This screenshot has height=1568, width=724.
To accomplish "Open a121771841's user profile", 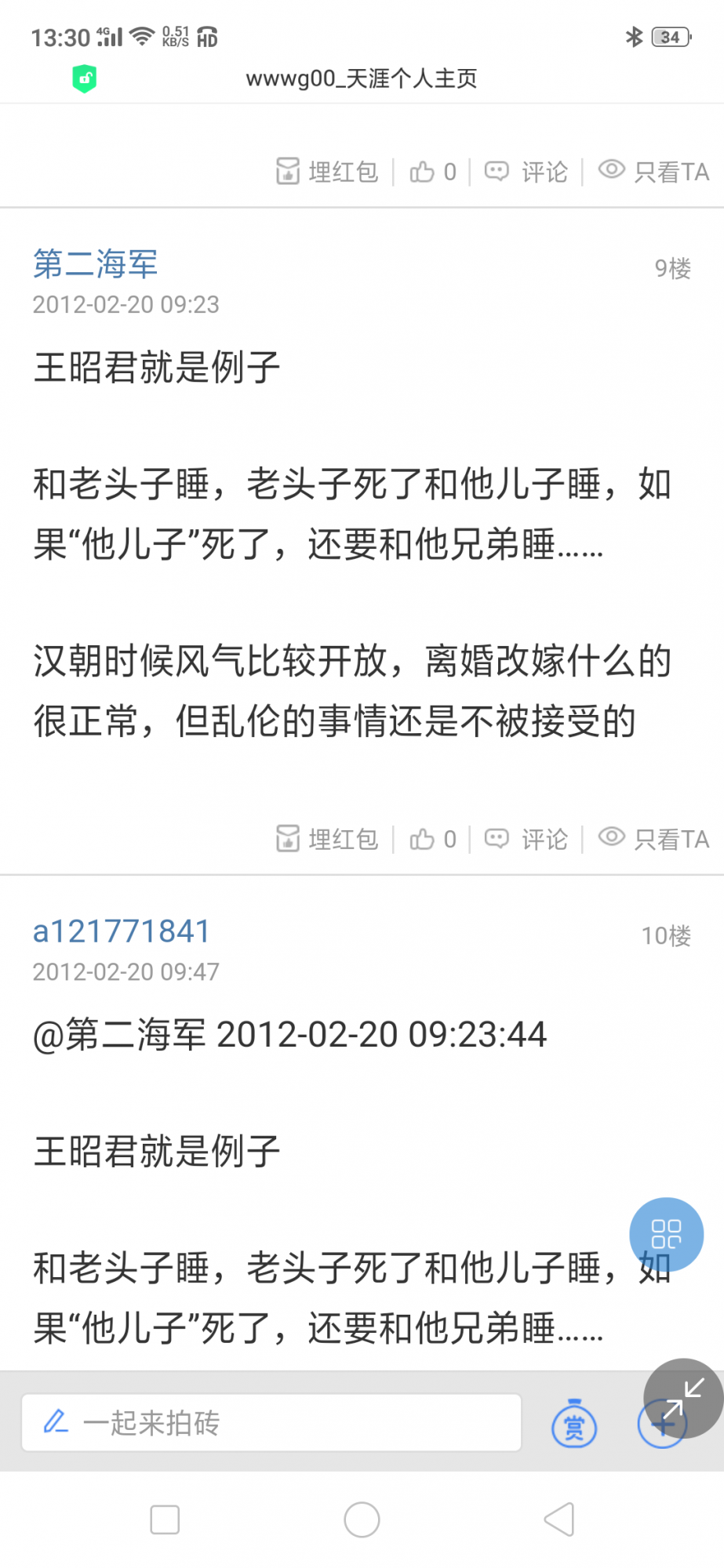I will pyautogui.click(x=122, y=931).
